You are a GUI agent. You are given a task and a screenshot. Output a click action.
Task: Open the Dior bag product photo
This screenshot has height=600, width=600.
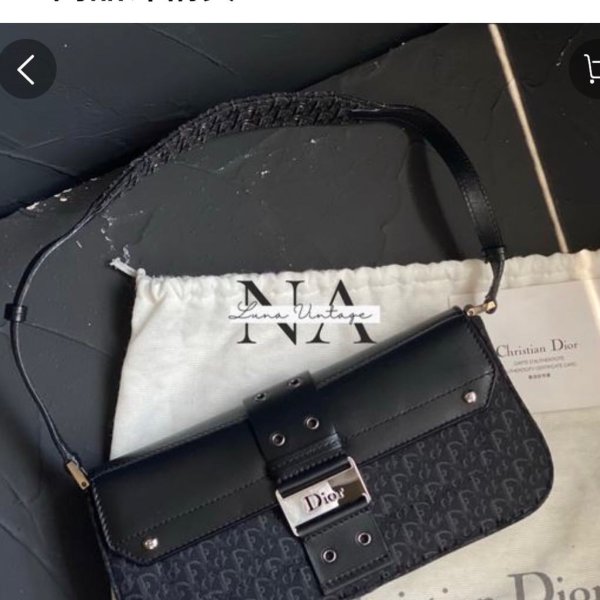tap(300, 400)
